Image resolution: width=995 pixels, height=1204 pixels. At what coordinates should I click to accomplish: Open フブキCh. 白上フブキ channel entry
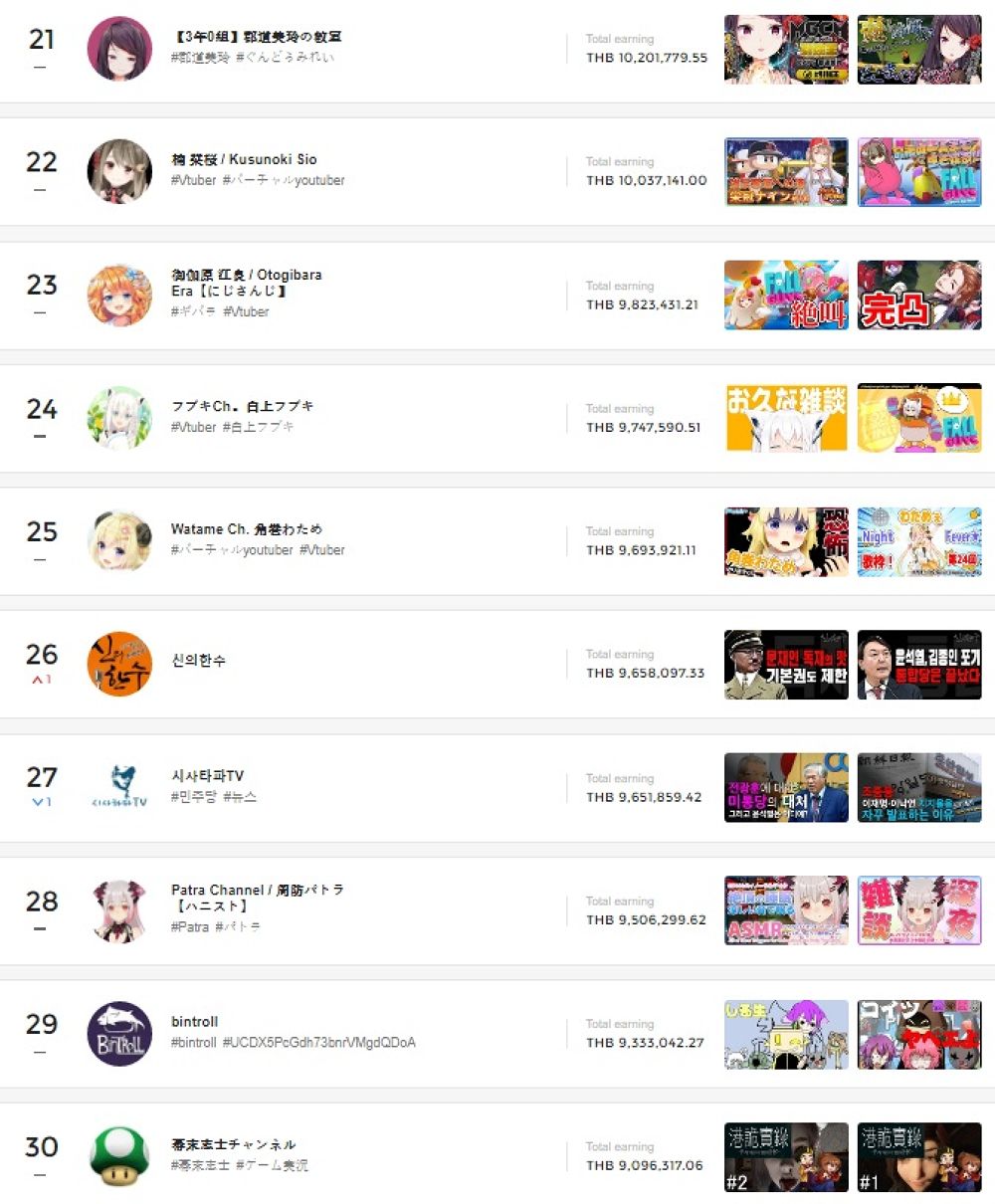tap(242, 406)
